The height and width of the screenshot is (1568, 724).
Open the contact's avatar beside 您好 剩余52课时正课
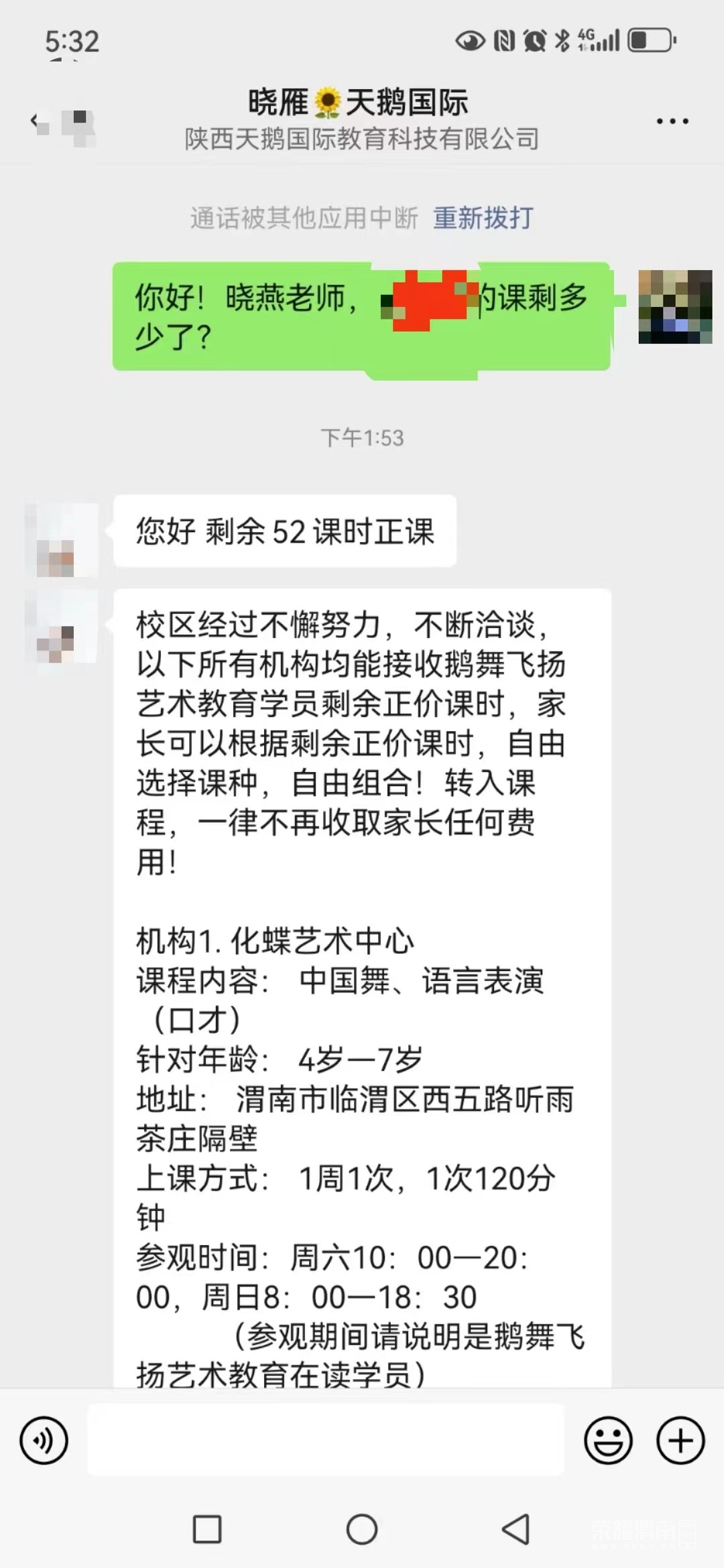pos(62,541)
